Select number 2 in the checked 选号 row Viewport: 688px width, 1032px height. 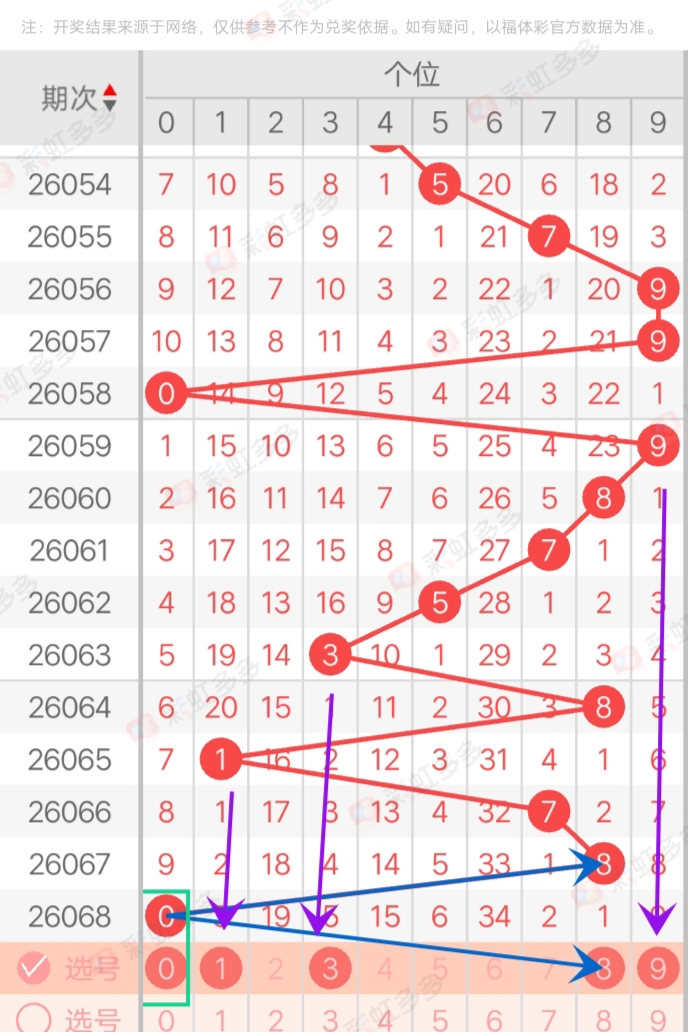click(276, 968)
